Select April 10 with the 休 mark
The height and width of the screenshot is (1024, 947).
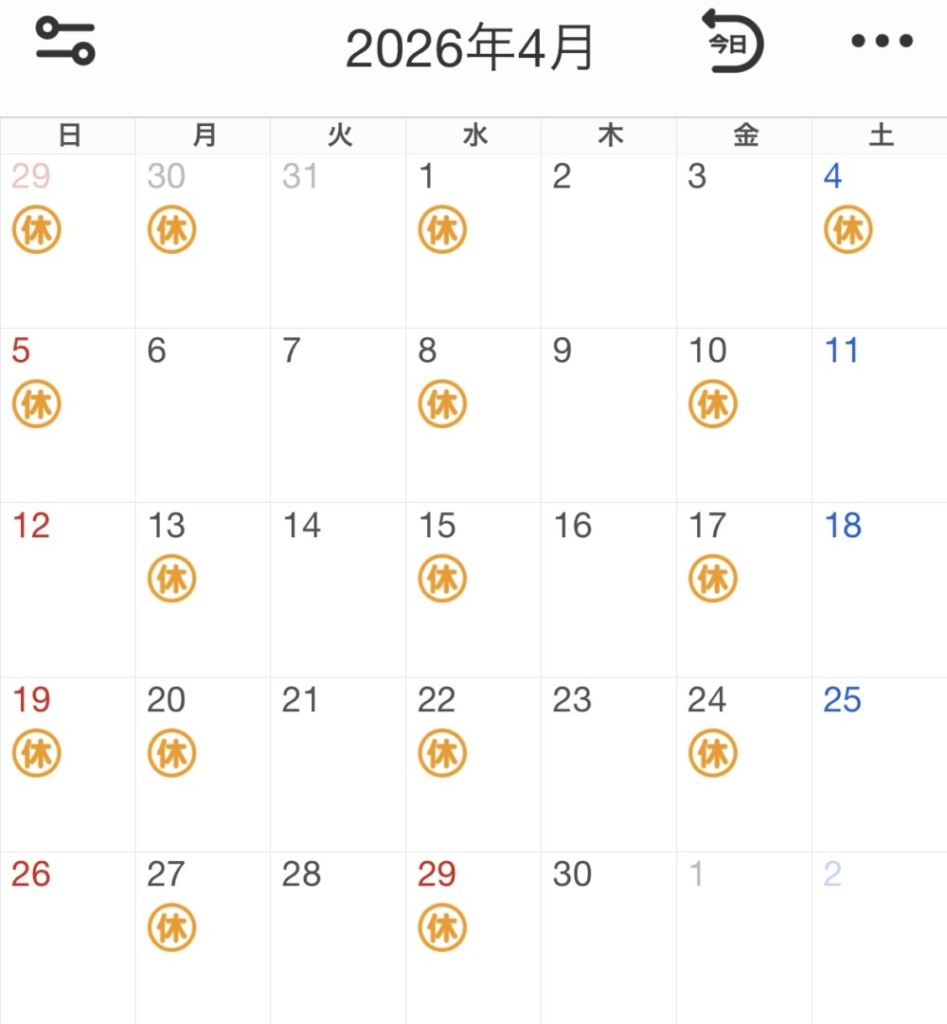point(743,414)
